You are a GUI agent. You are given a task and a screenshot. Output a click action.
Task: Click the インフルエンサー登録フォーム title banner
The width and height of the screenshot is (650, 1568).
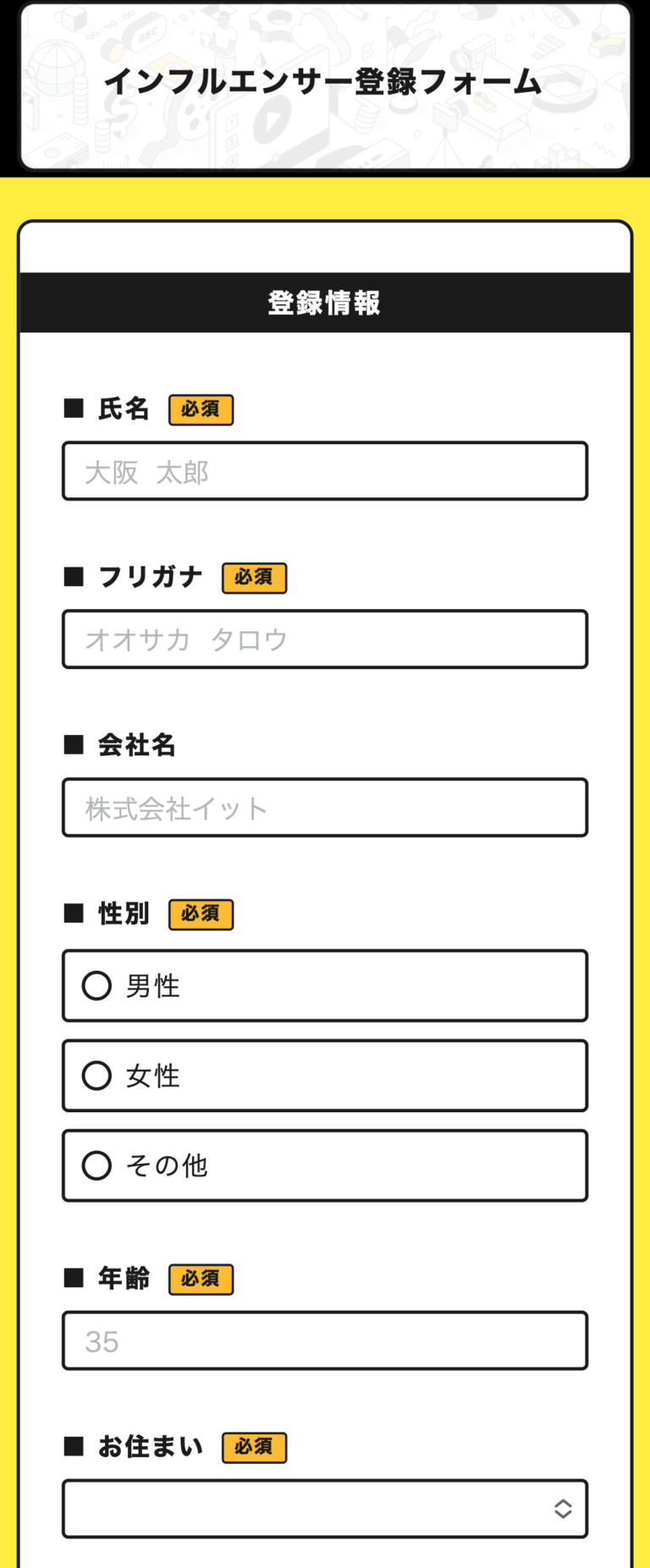tap(325, 84)
